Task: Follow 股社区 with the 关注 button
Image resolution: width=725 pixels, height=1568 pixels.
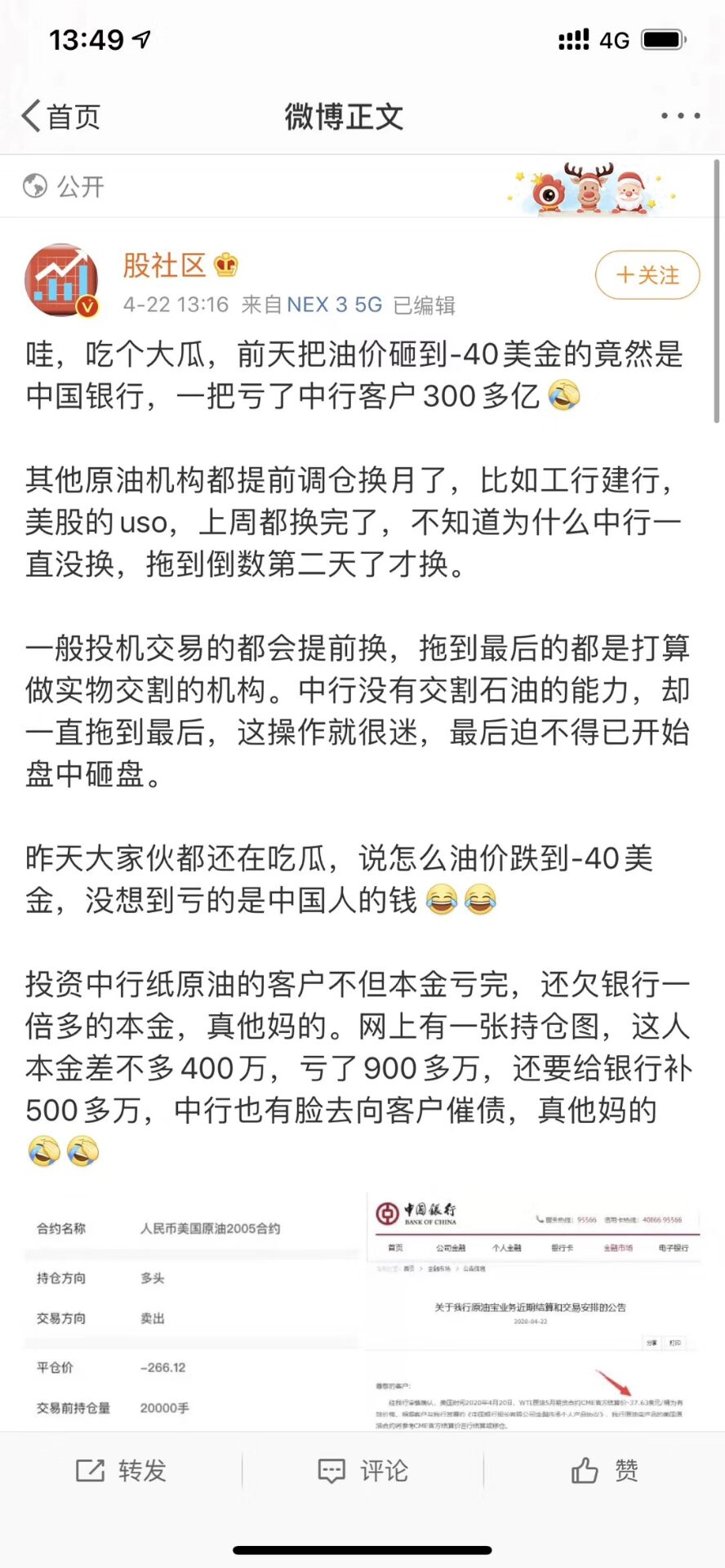Action: 647,275
